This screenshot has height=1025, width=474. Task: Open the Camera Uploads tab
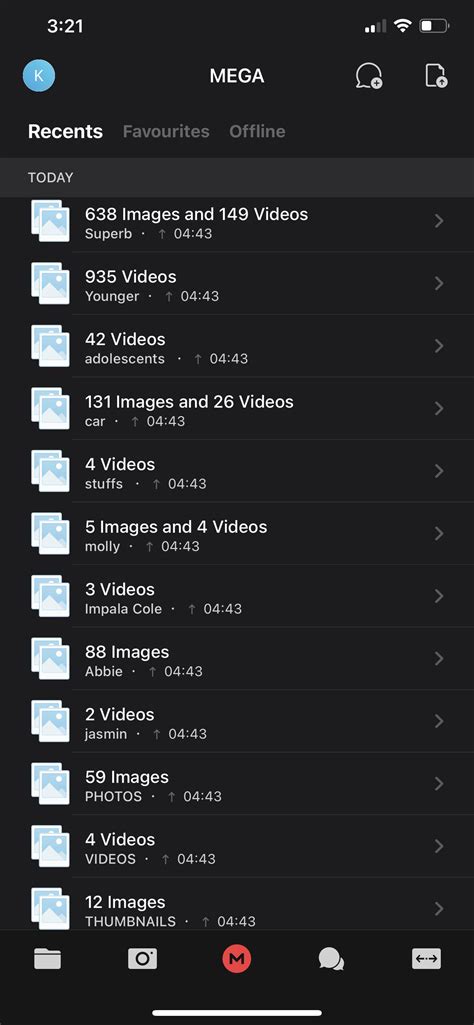click(142, 959)
